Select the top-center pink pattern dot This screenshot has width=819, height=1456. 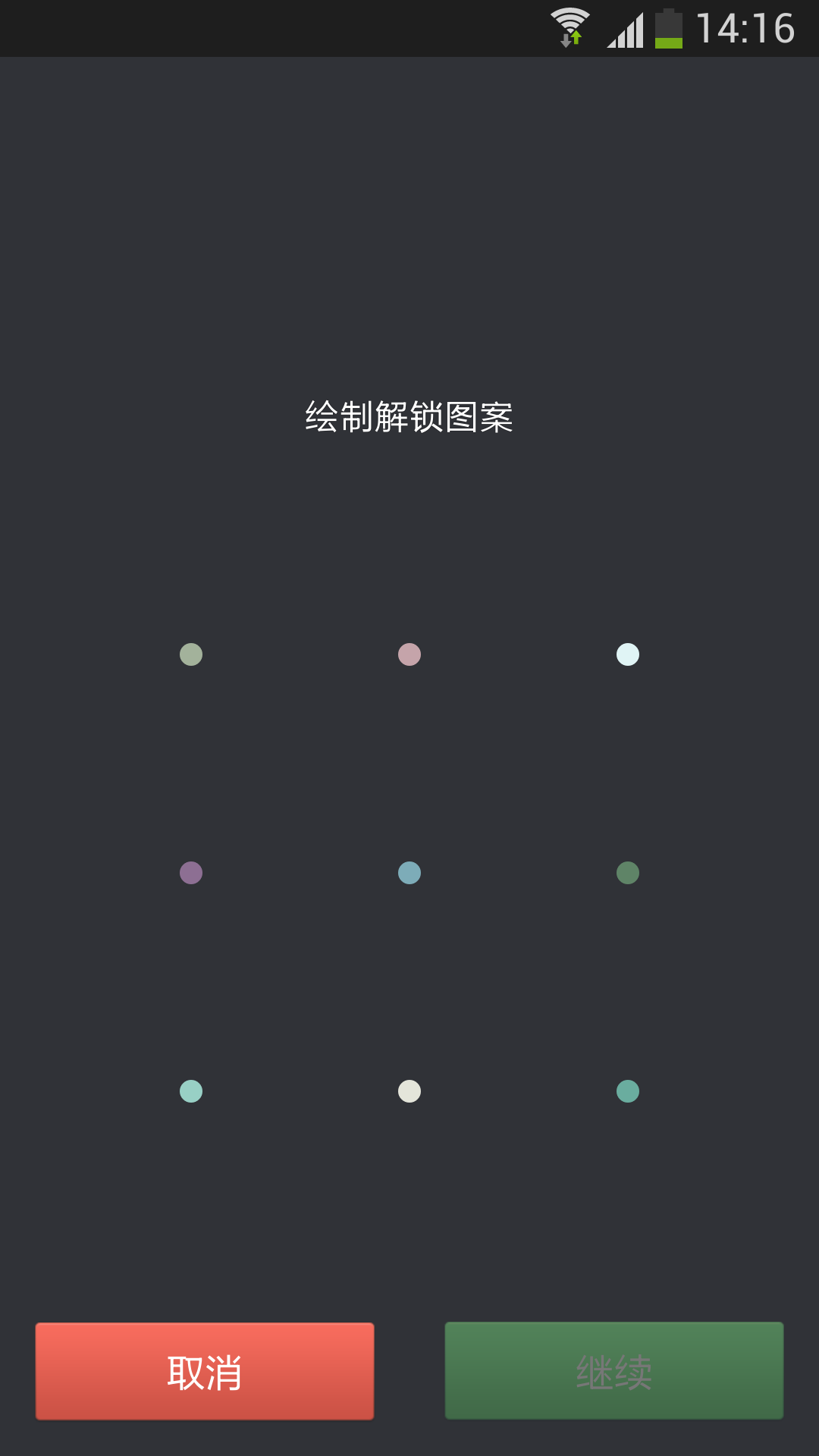click(x=409, y=654)
